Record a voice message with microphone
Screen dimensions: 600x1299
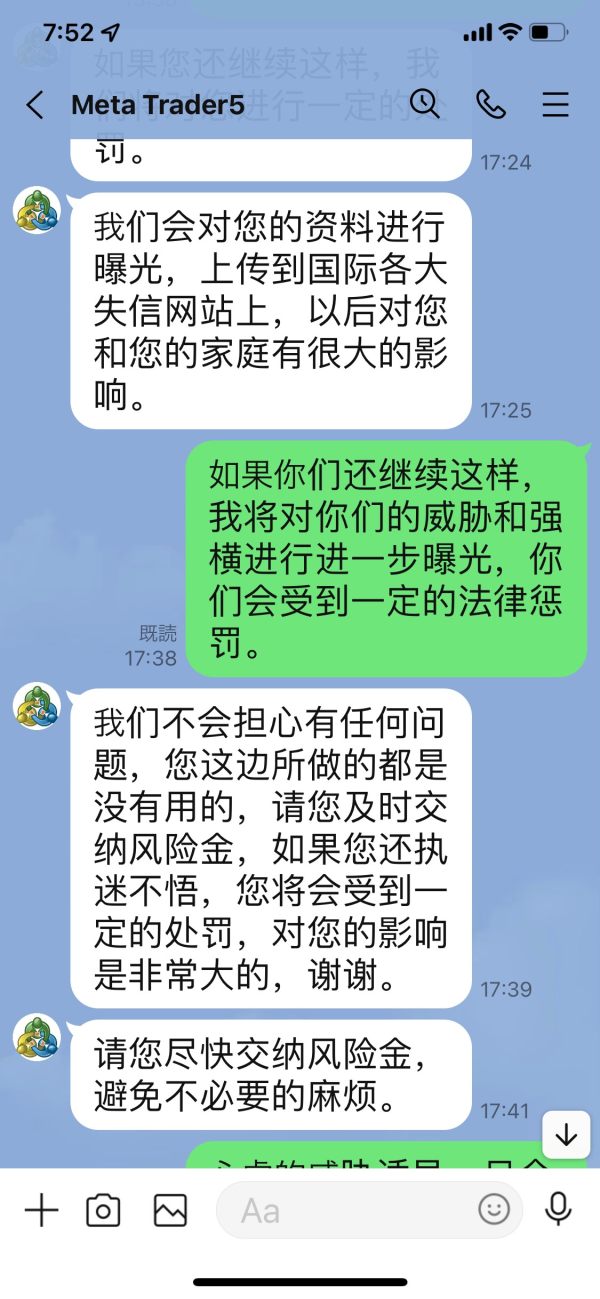[x=558, y=1210]
